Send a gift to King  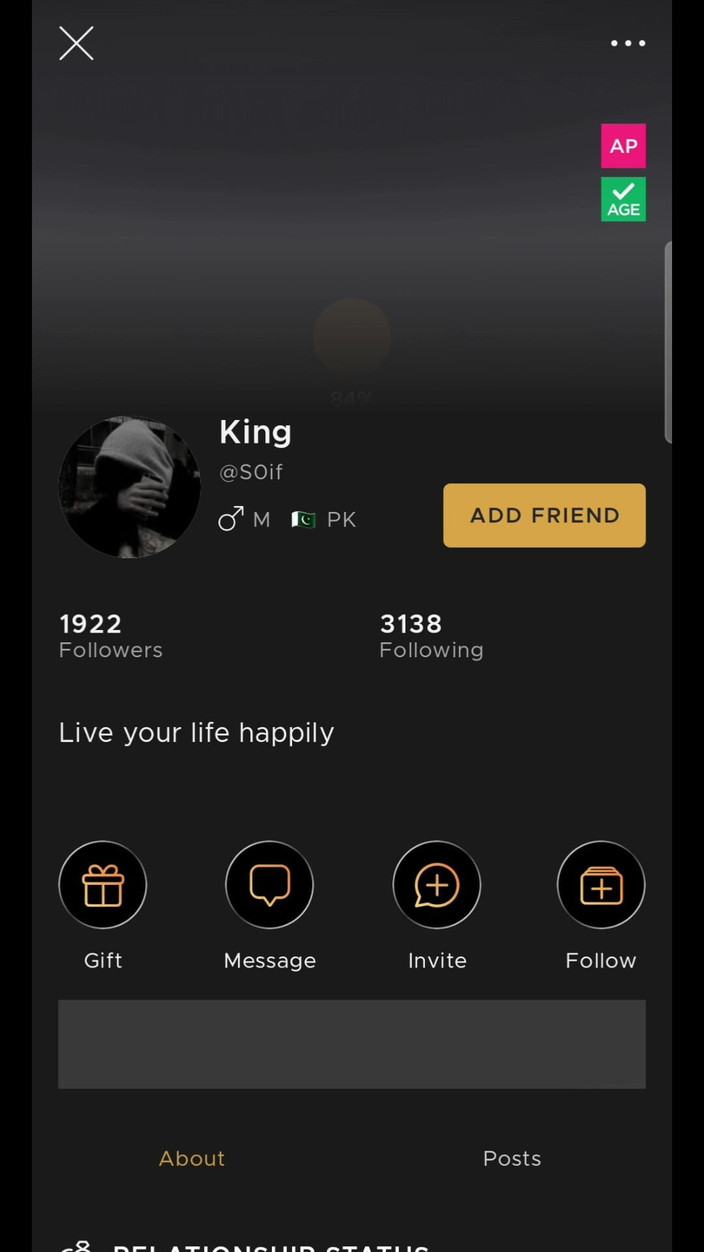pos(103,885)
